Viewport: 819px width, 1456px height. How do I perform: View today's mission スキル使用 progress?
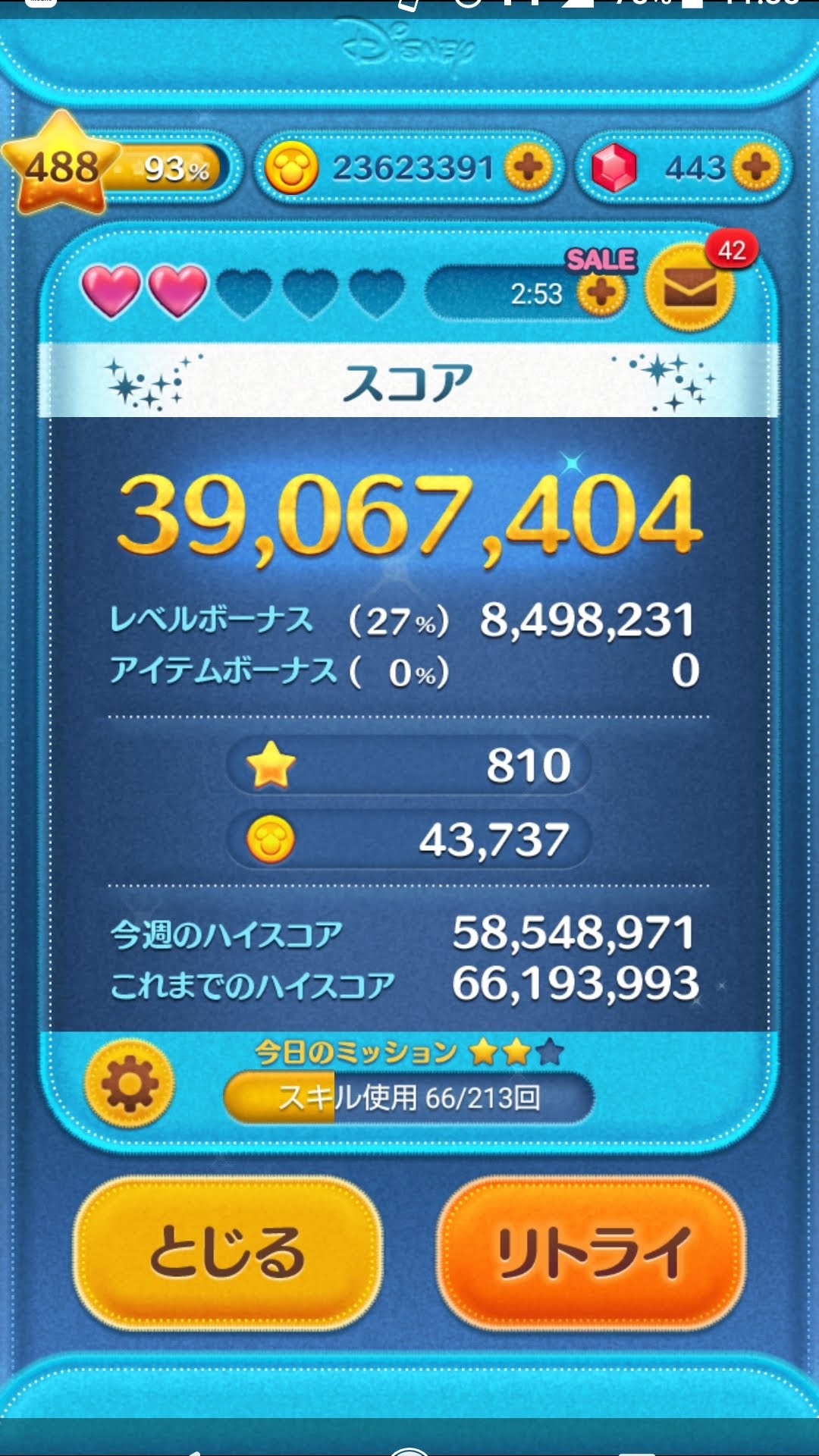click(x=408, y=1097)
